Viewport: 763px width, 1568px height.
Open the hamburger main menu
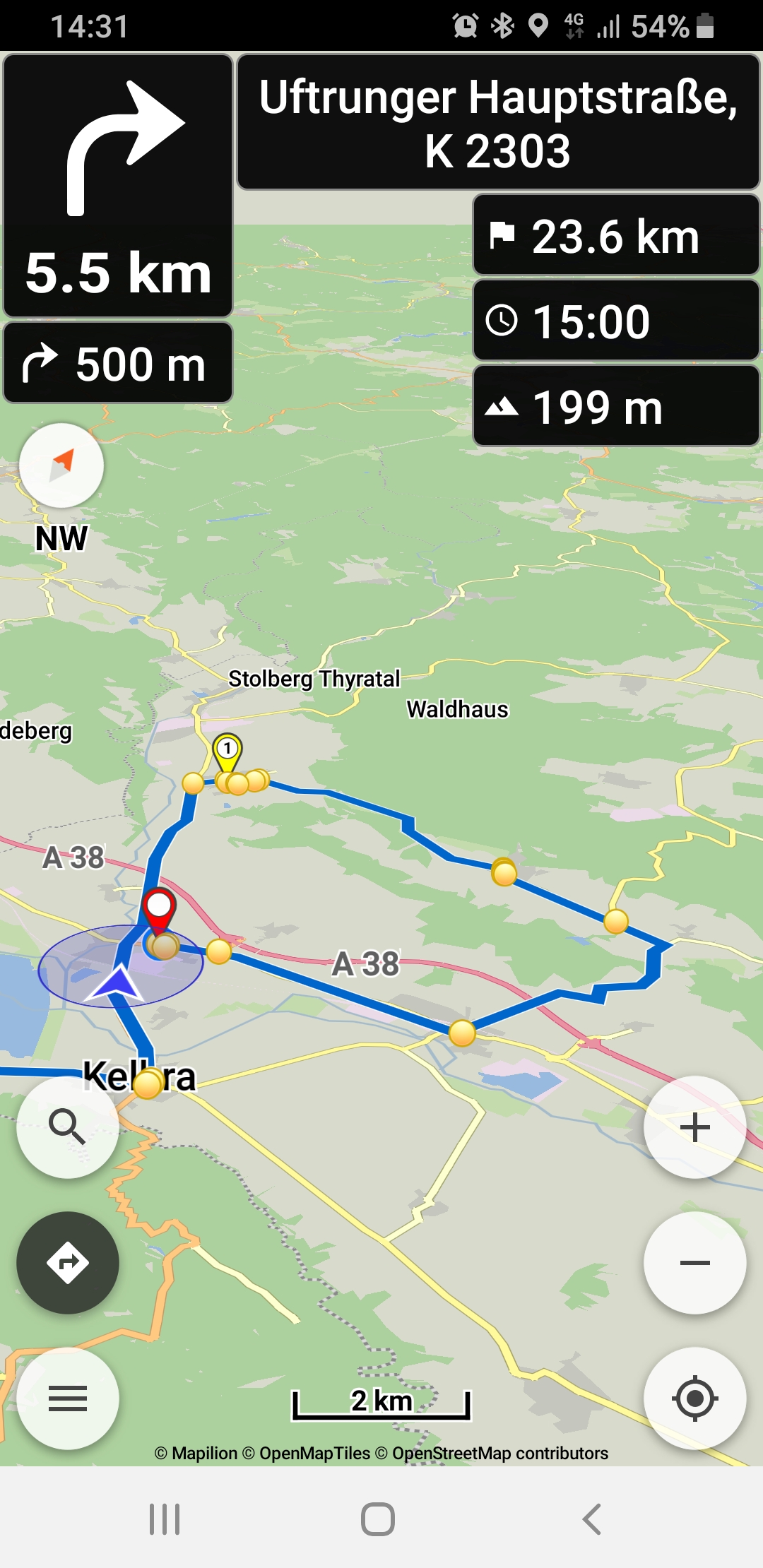tap(68, 1398)
